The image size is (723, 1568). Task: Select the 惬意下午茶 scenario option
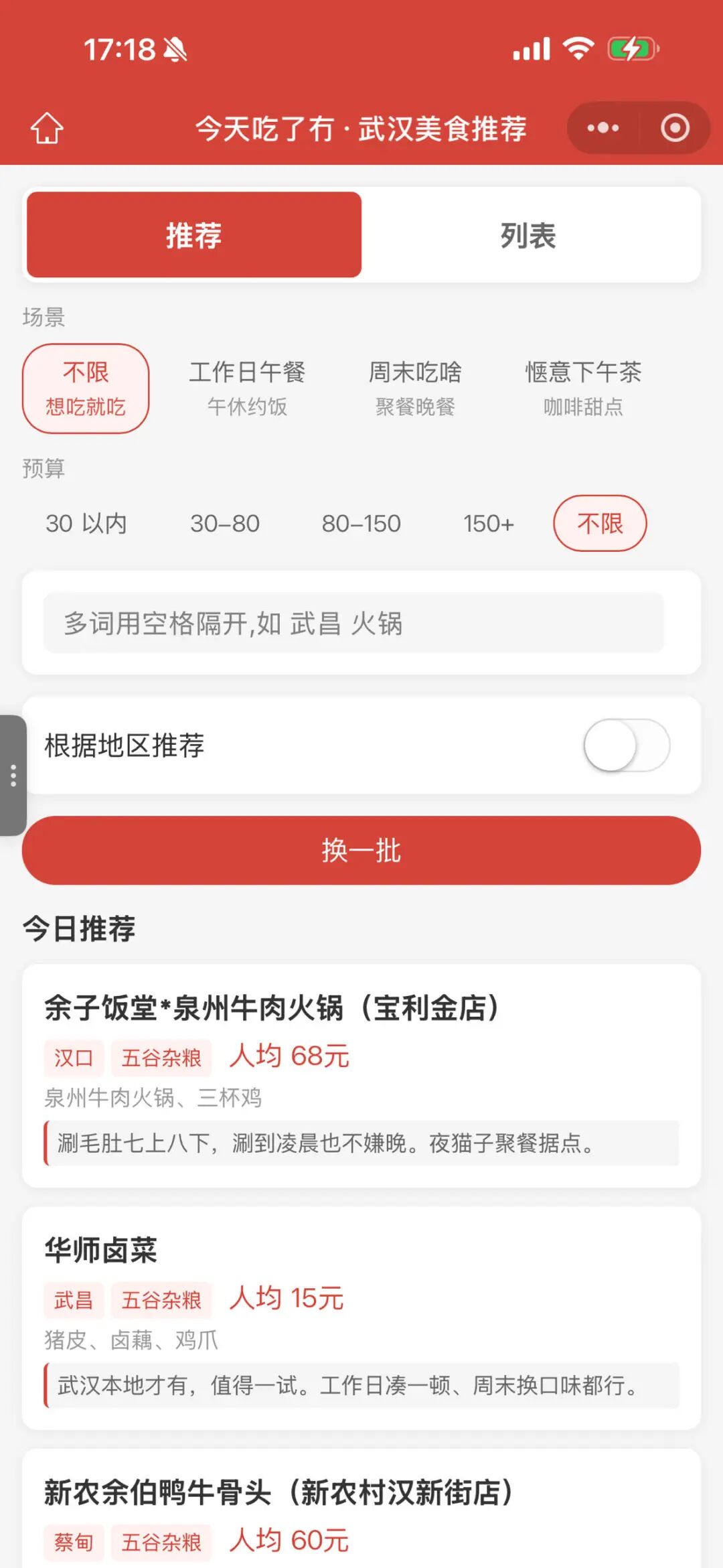(583, 387)
